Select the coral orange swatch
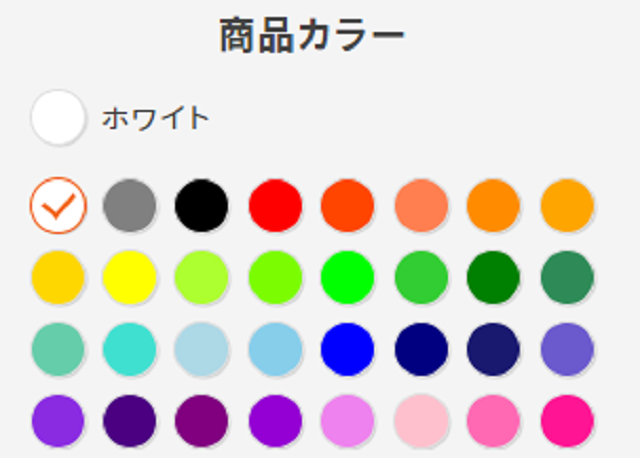Screen dimensions: 640x458 pos(421,205)
